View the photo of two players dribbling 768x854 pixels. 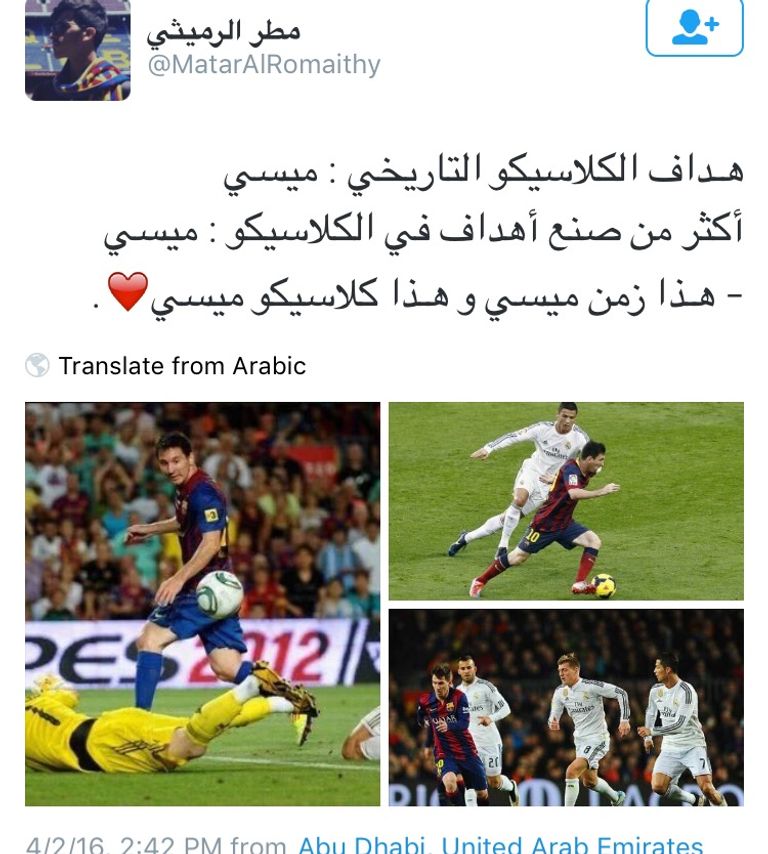pos(565,500)
